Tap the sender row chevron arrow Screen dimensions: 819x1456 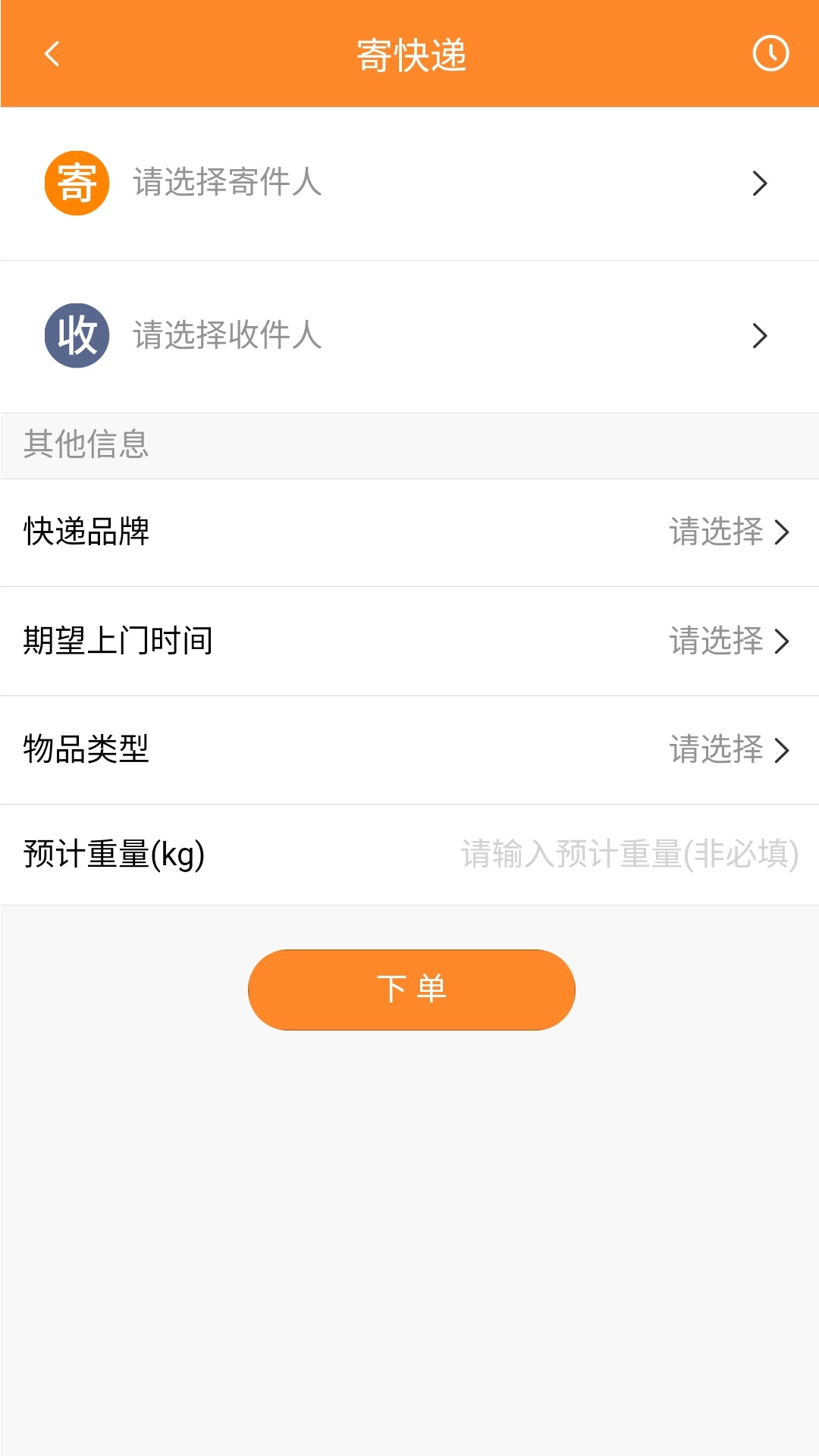(x=761, y=182)
